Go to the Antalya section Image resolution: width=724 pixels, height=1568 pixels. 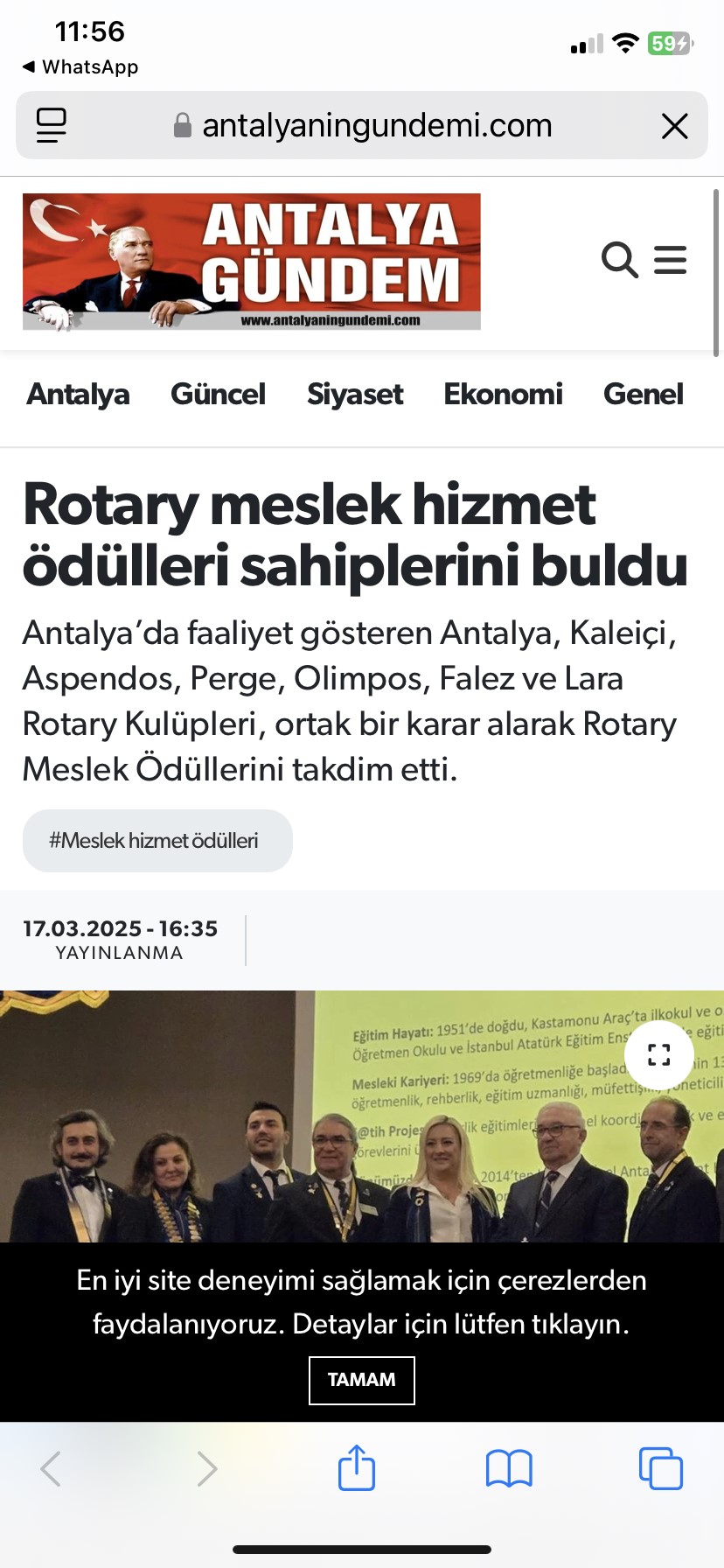tap(78, 395)
